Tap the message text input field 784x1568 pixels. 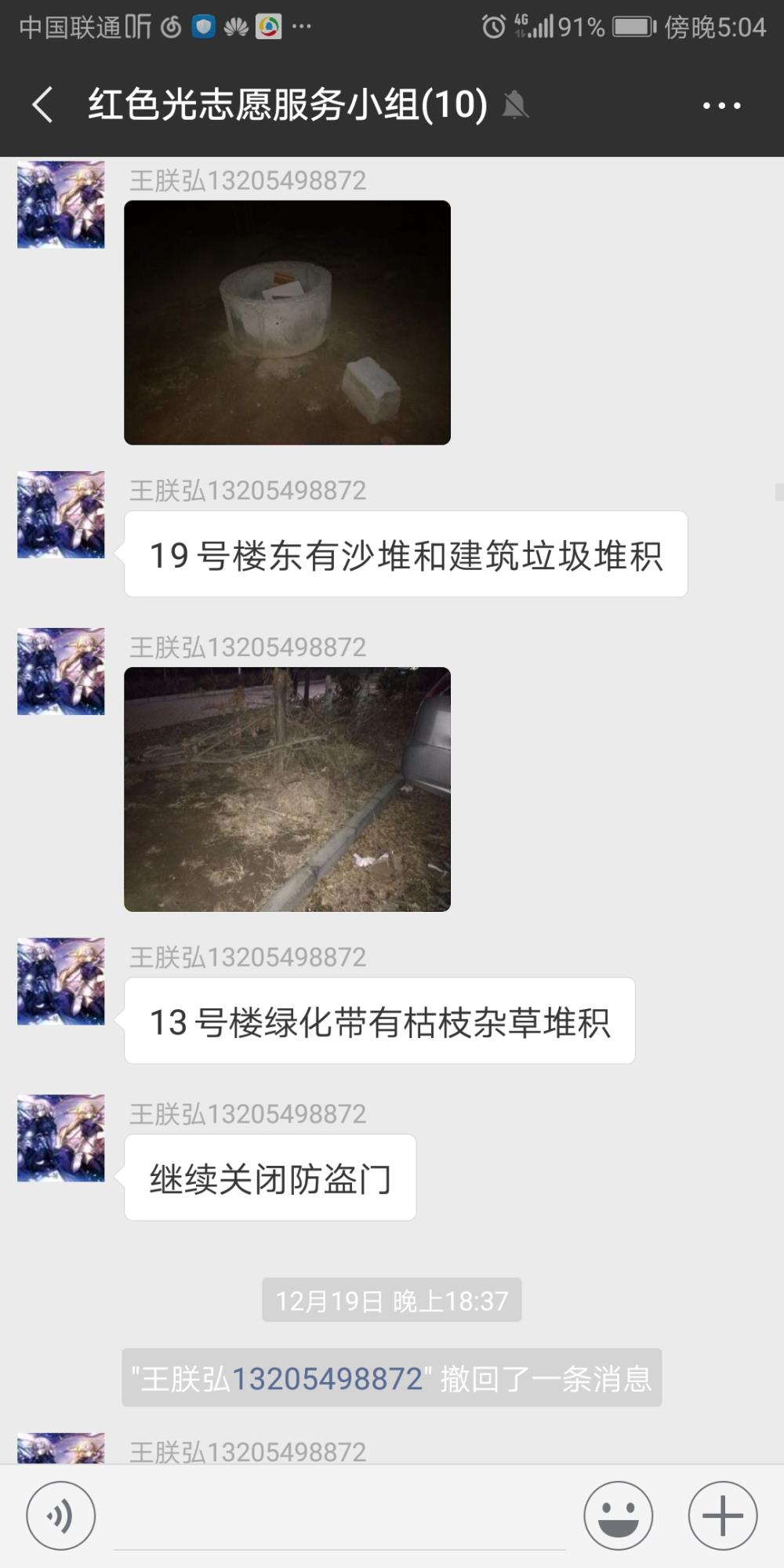(339, 1517)
